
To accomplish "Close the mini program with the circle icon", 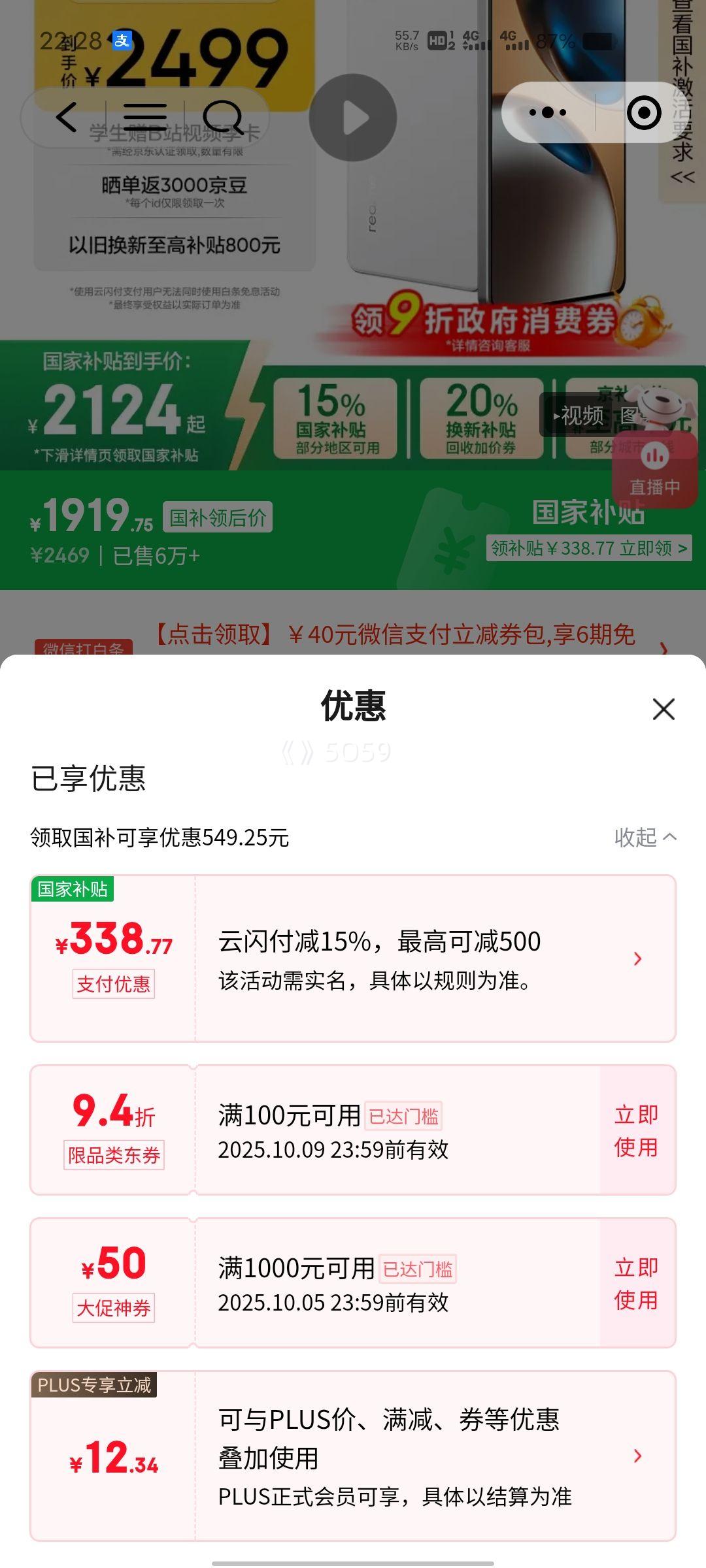I will click(x=644, y=112).
